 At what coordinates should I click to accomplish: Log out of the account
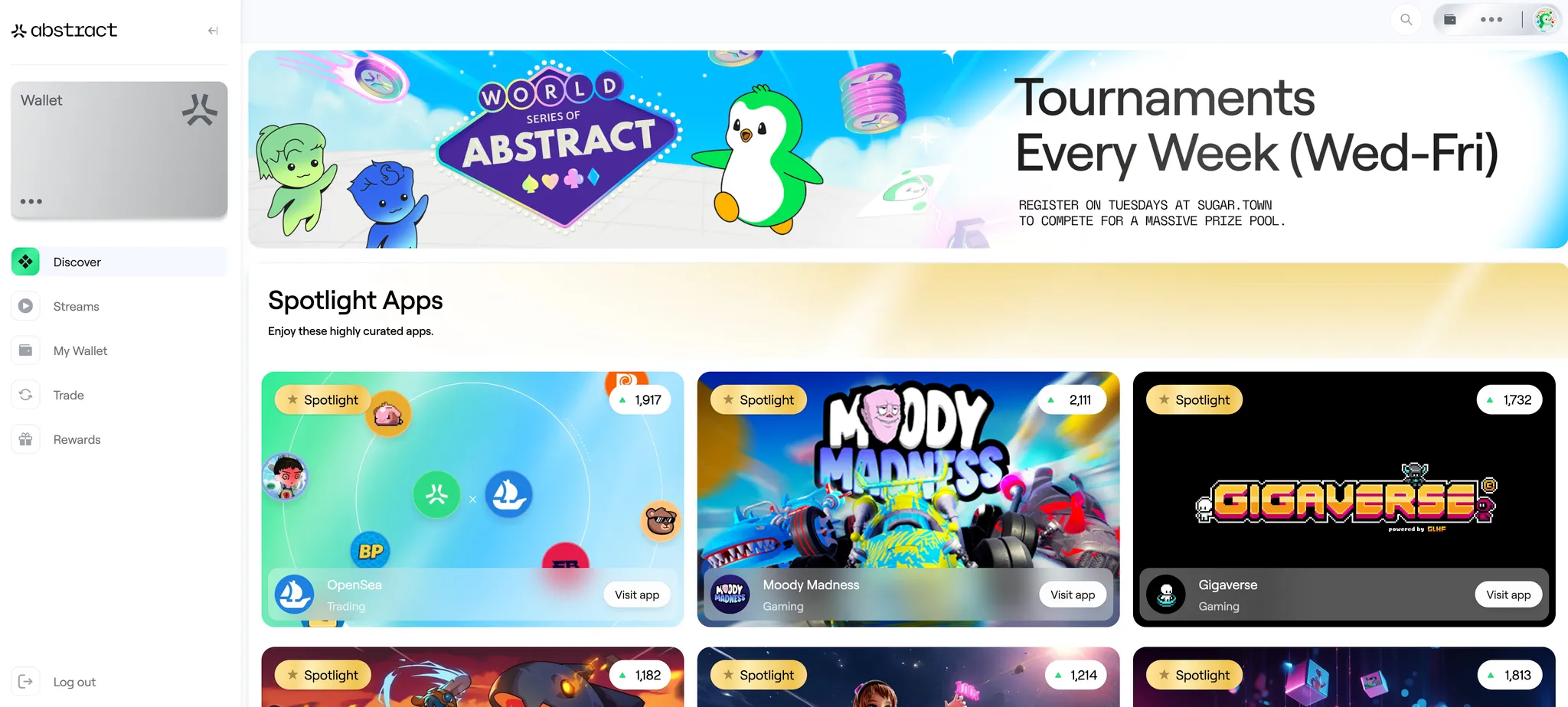73,682
